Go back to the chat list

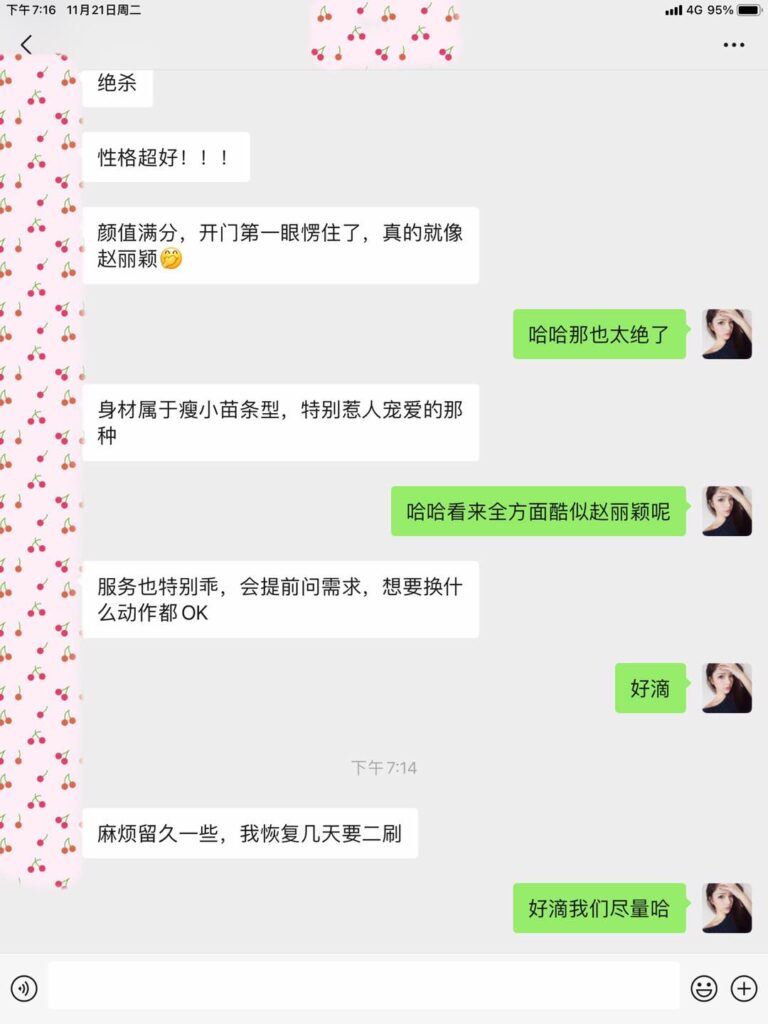(x=26, y=44)
